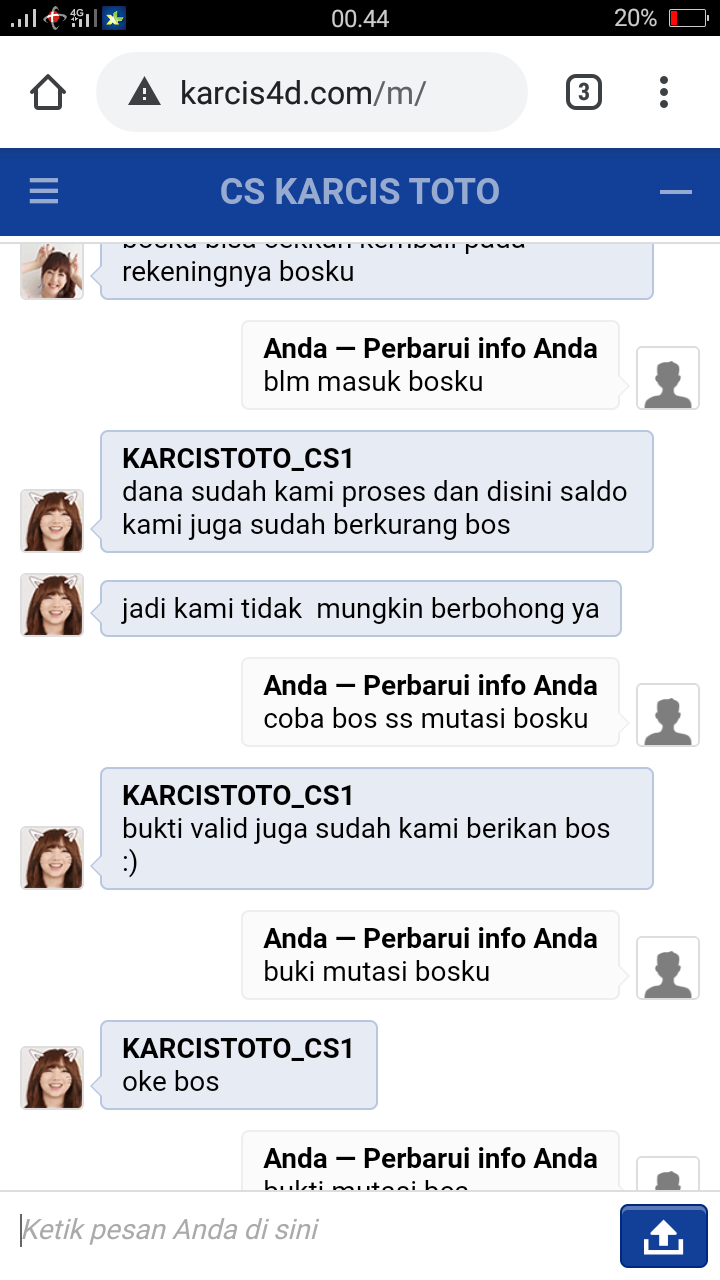The width and height of the screenshot is (720, 1280).
Task: Tap the karcis4d.com address bar
Action: pos(310,93)
